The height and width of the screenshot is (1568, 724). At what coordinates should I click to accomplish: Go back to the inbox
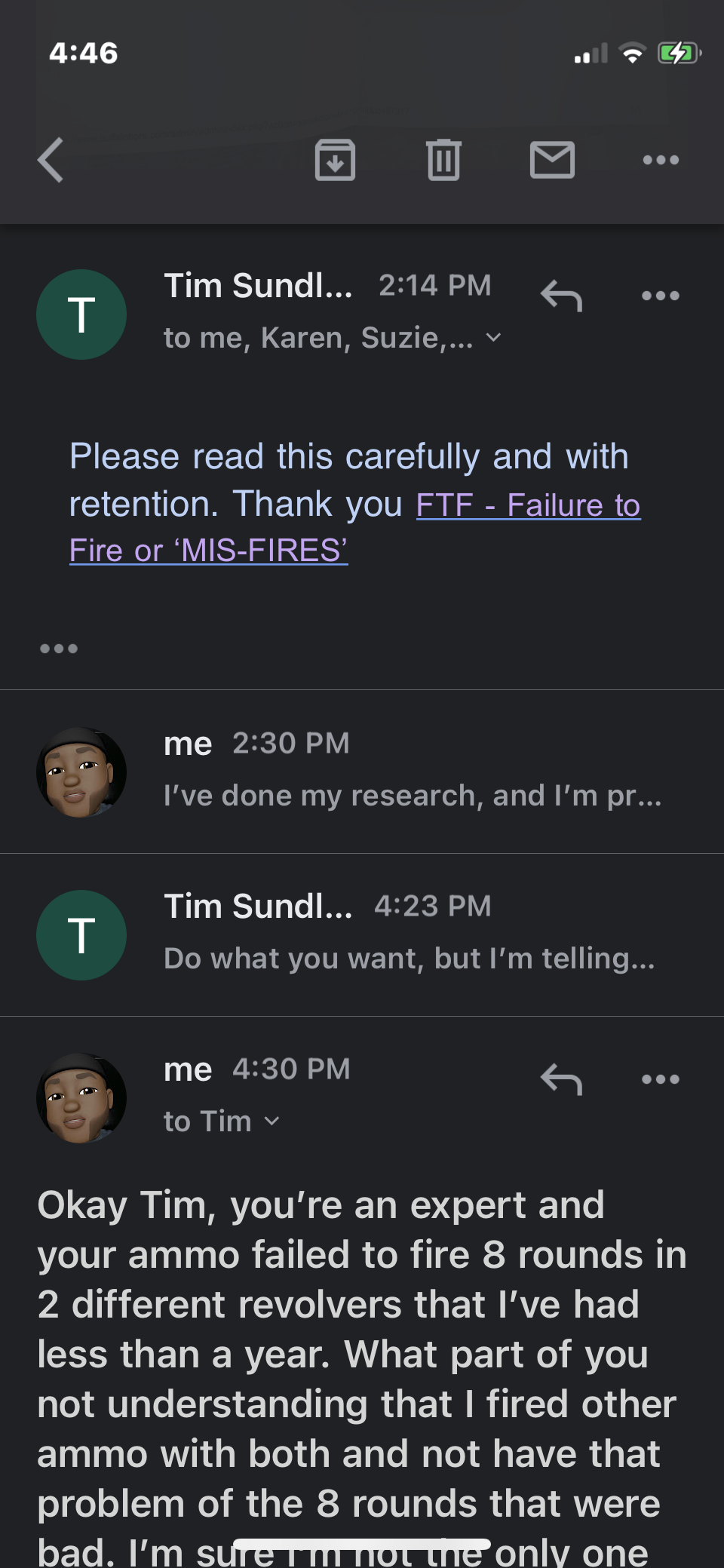pyautogui.click(x=51, y=160)
